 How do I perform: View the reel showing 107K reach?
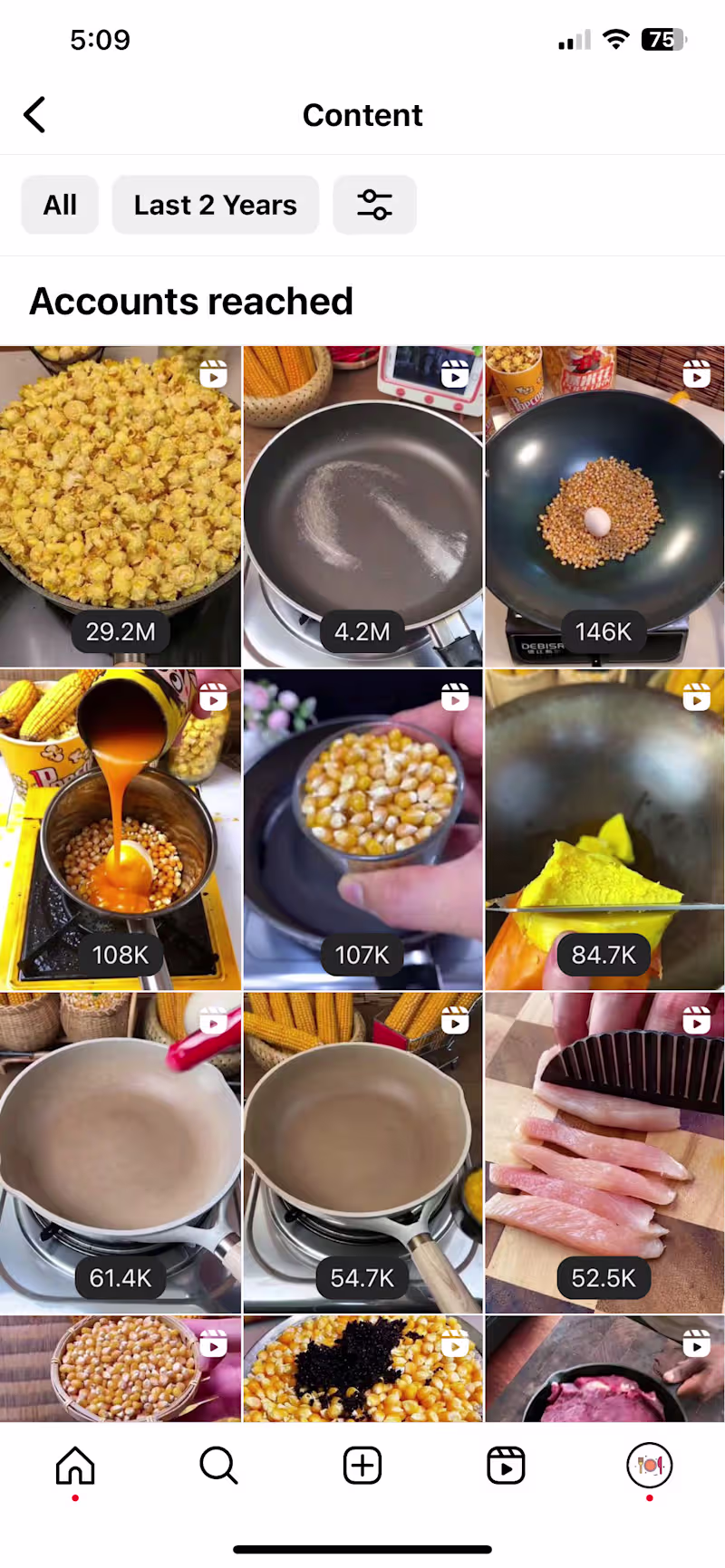click(362, 829)
